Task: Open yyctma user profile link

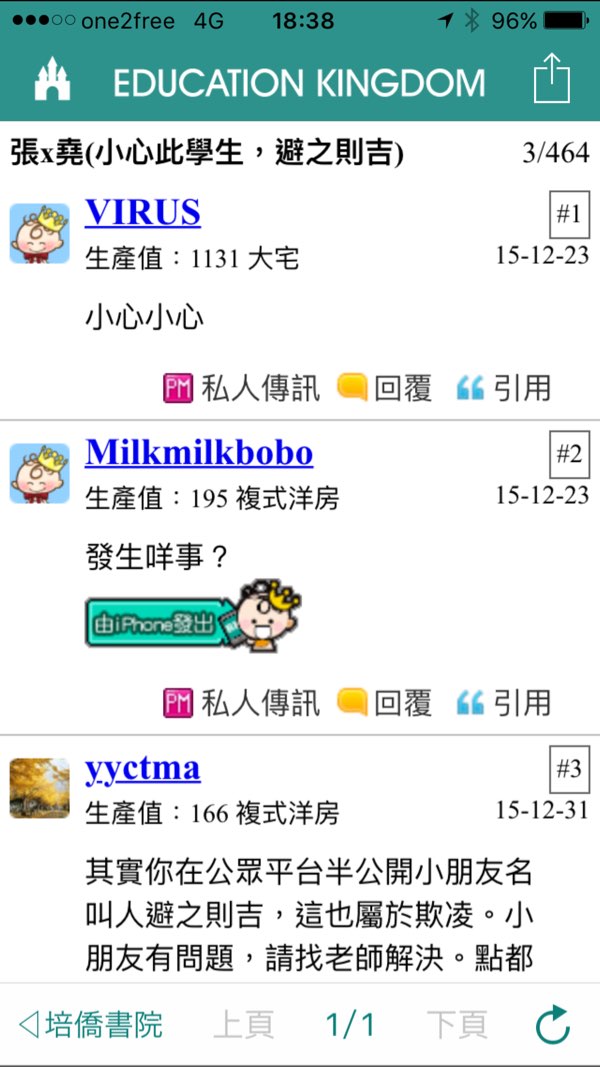Action: (x=142, y=769)
